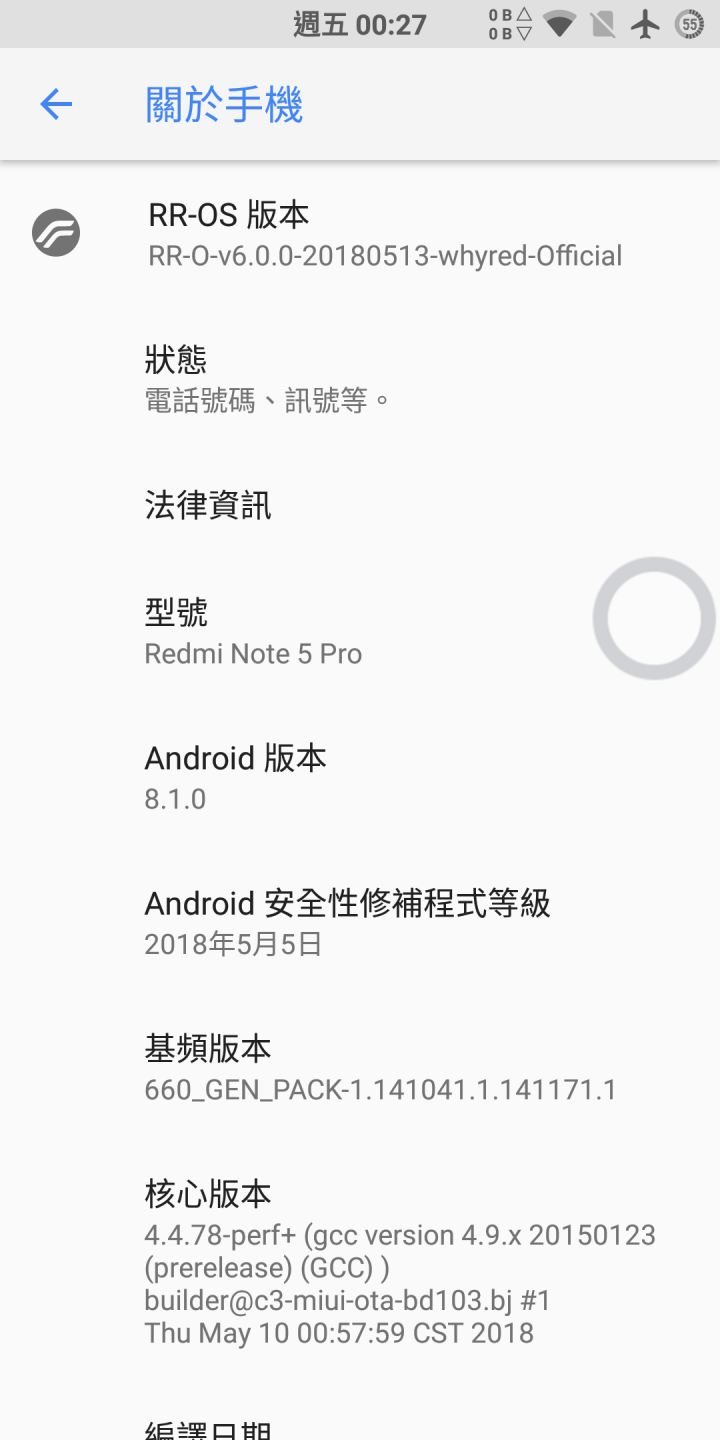Open 狀態 for phone number and signal

pos(360,379)
